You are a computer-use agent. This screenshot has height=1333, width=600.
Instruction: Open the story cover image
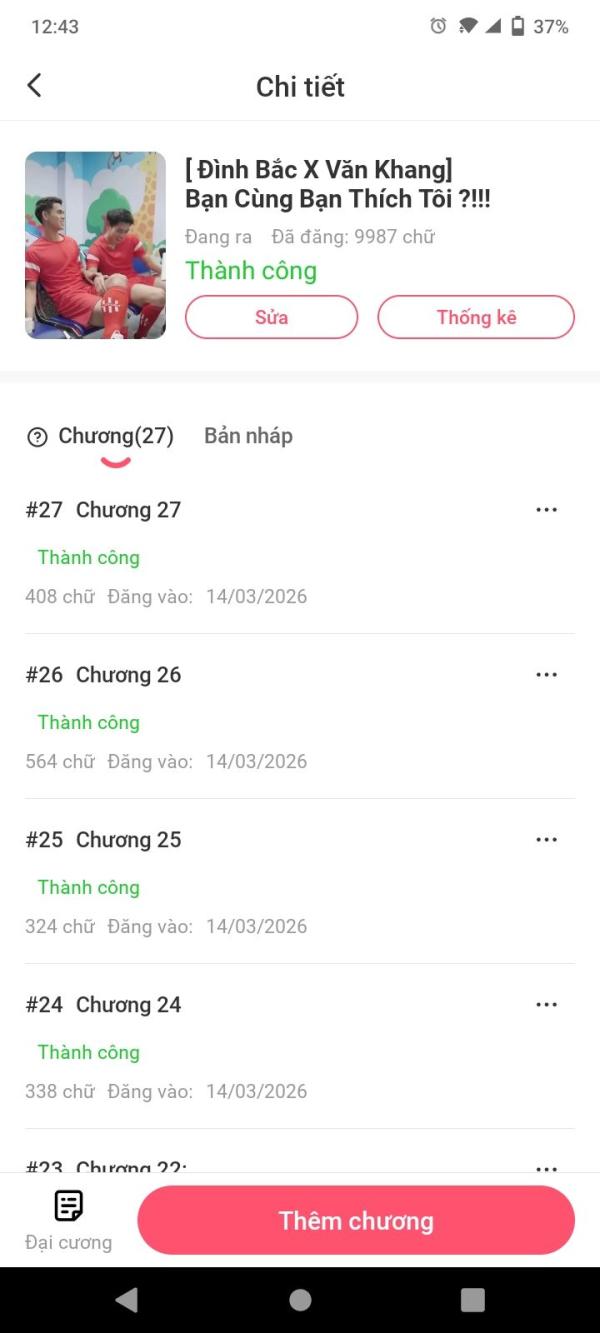tap(95, 245)
